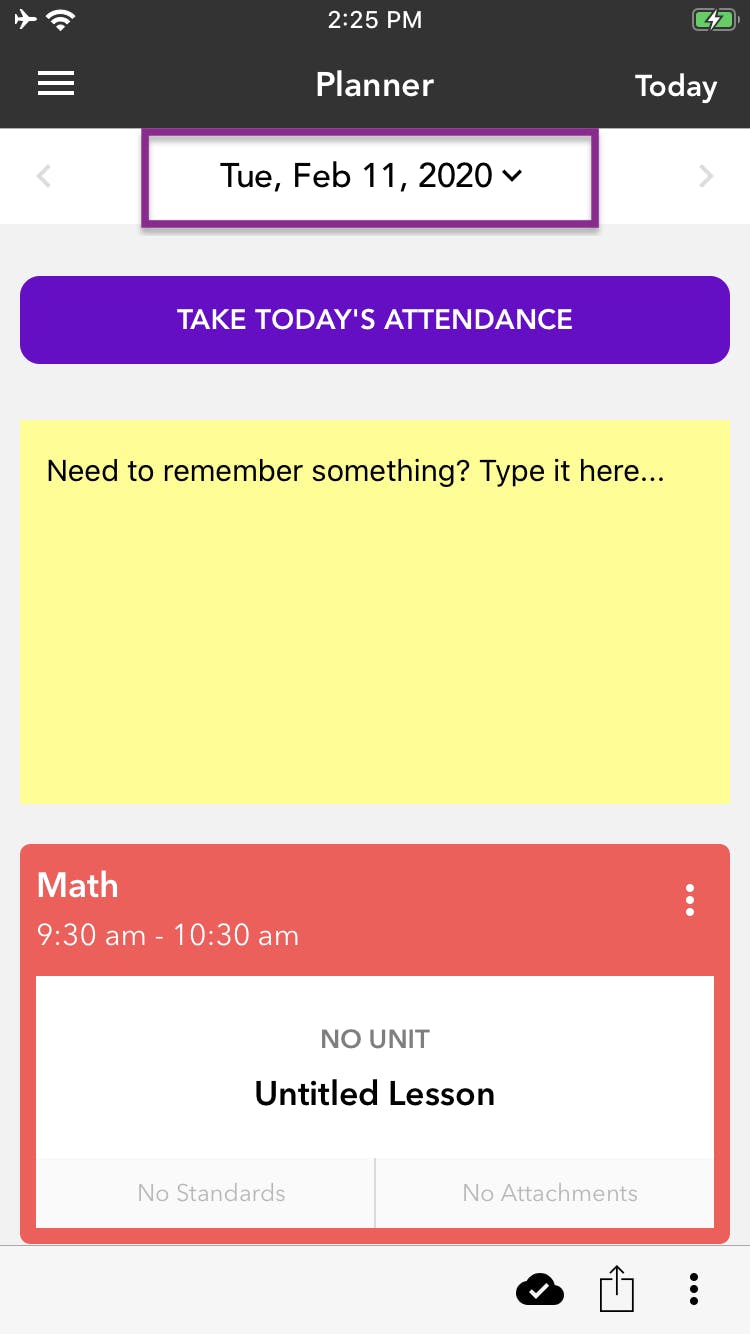This screenshot has width=750, height=1334.
Task: Take today's attendance
Action: [x=375, y=320]
